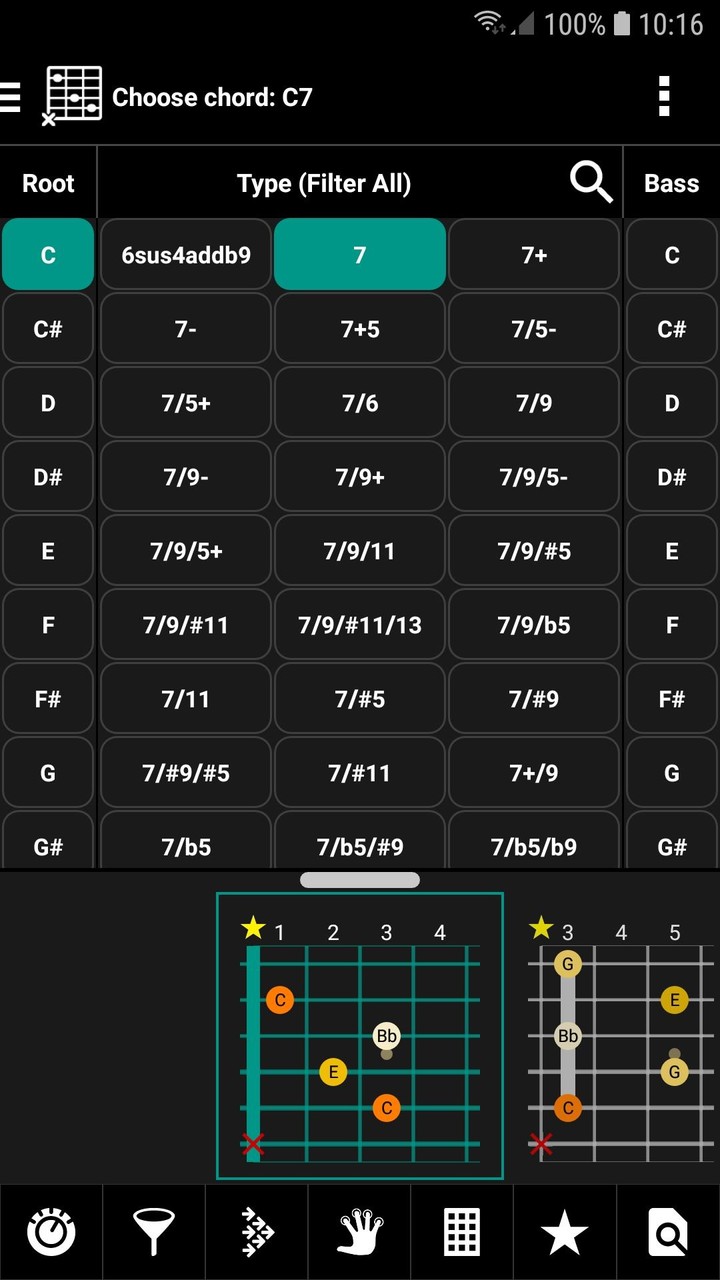Click the chord type search magnifier
The height and width of the screenshot is (1280, 720).
(590, 183)
